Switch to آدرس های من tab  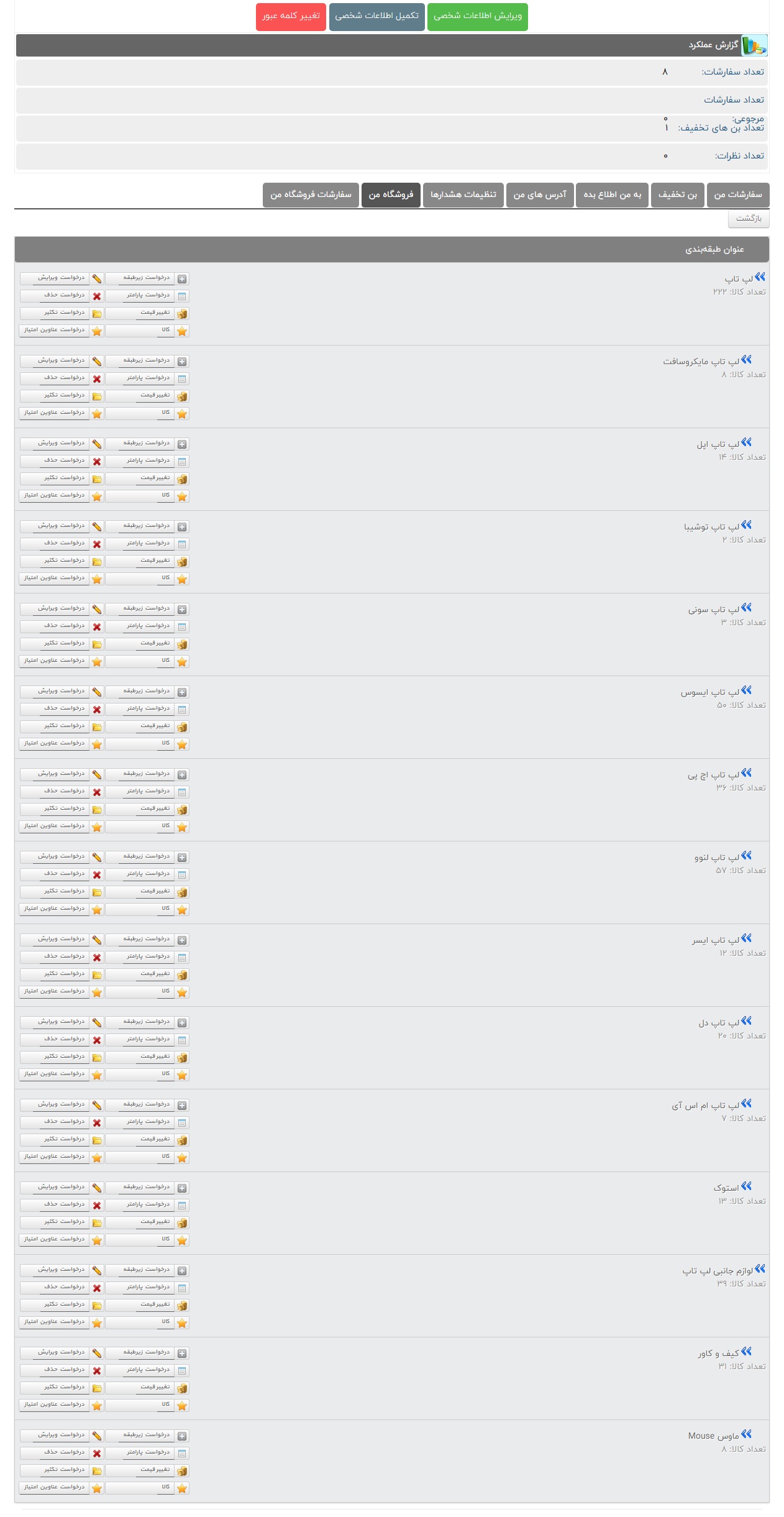[x=539, y=195]
